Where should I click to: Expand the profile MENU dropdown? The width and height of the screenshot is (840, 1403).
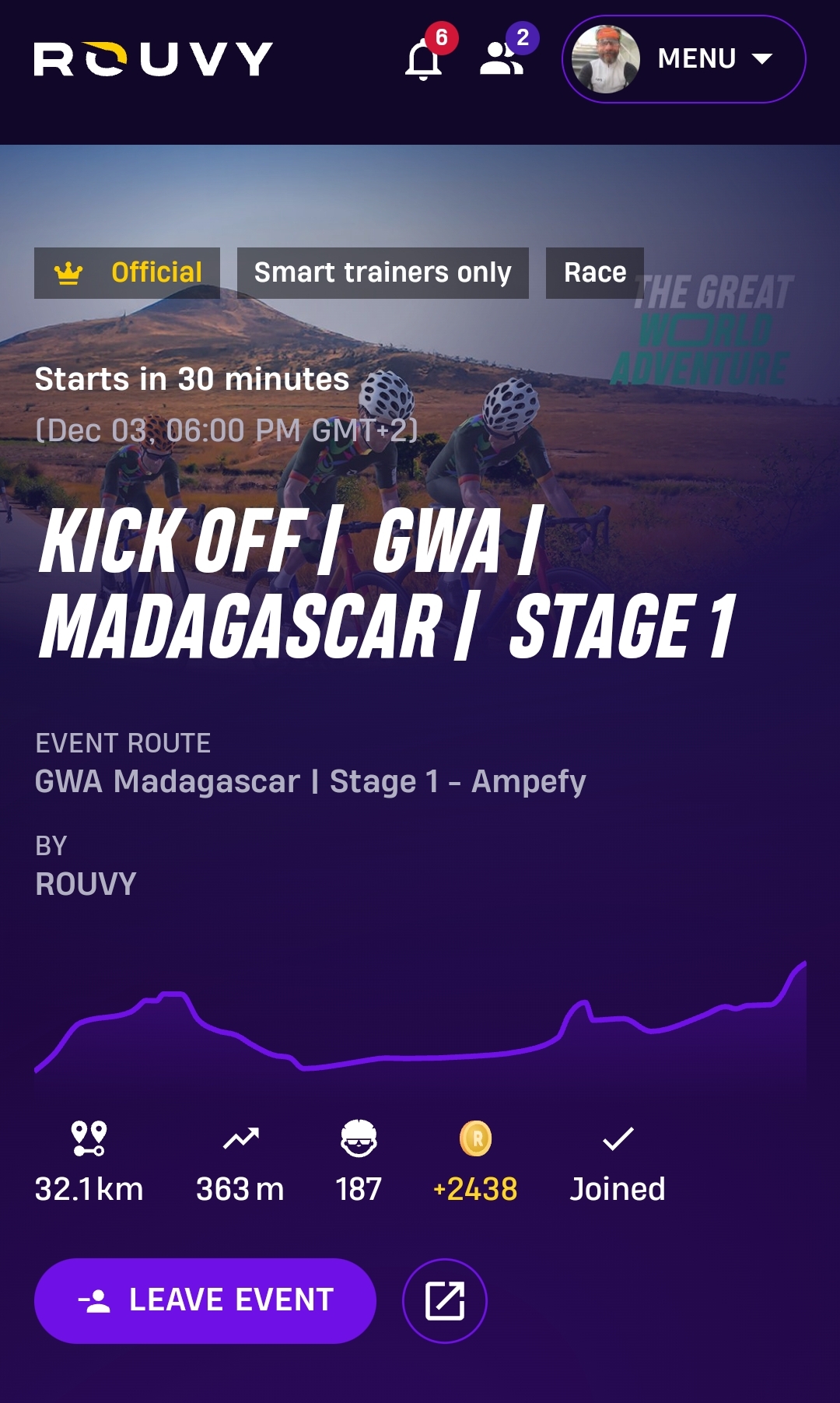684,59
